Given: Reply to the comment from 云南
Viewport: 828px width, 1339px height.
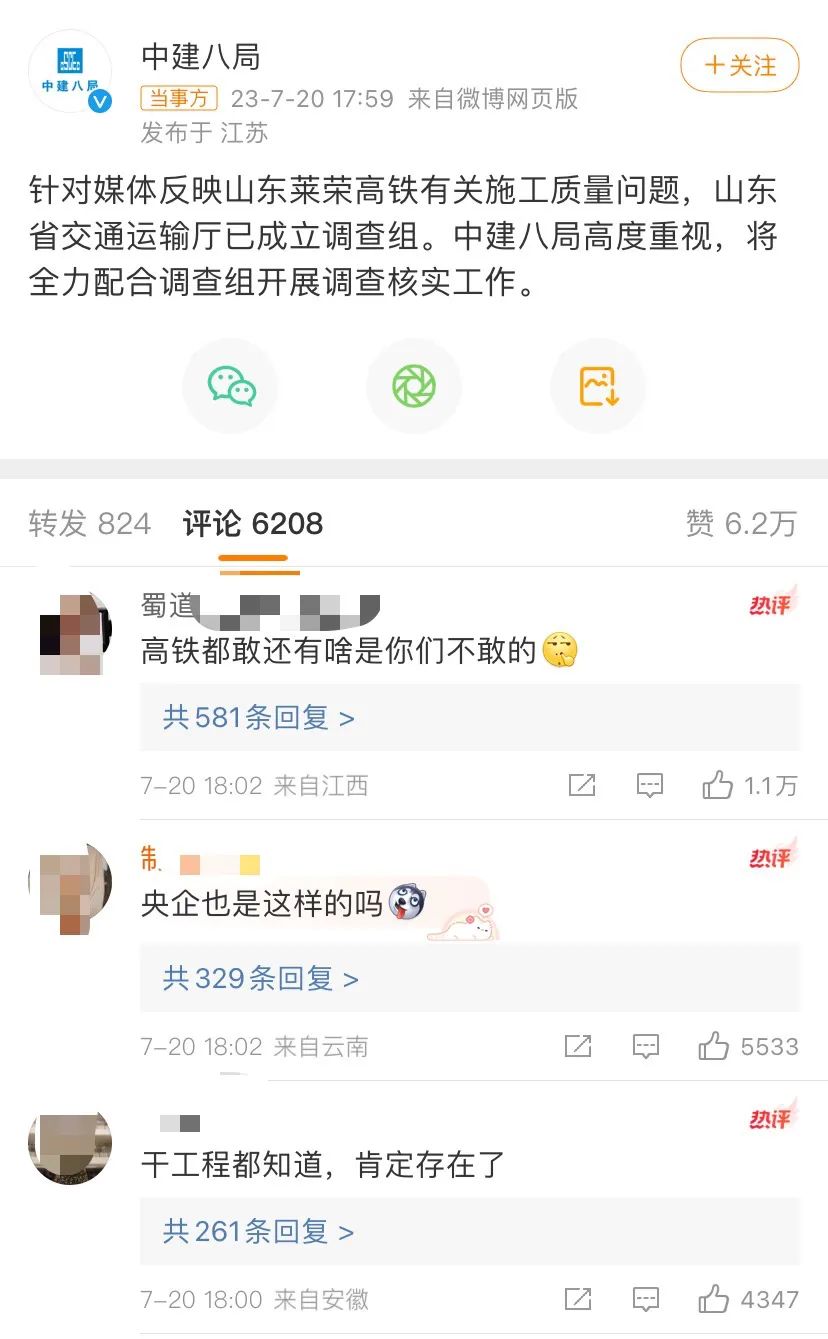Looking at the screenshot, I should coord(647,1047).
